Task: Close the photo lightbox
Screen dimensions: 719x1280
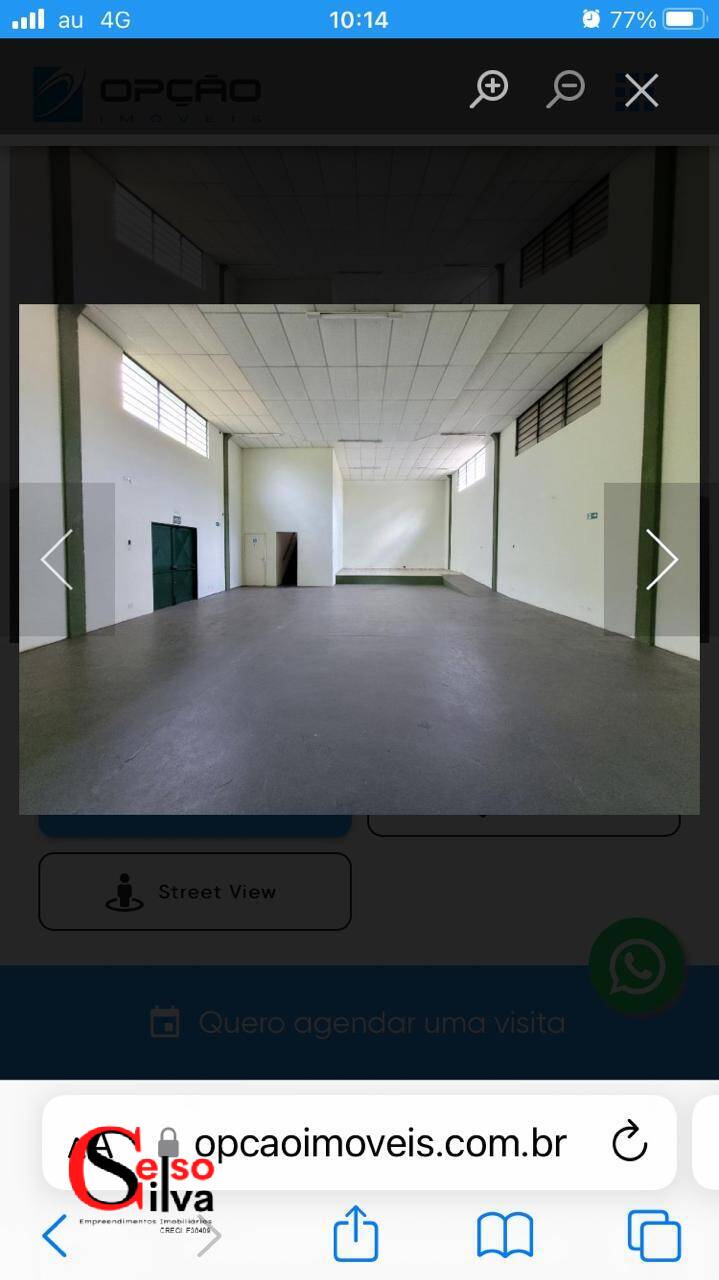Action: coord(641,91)
